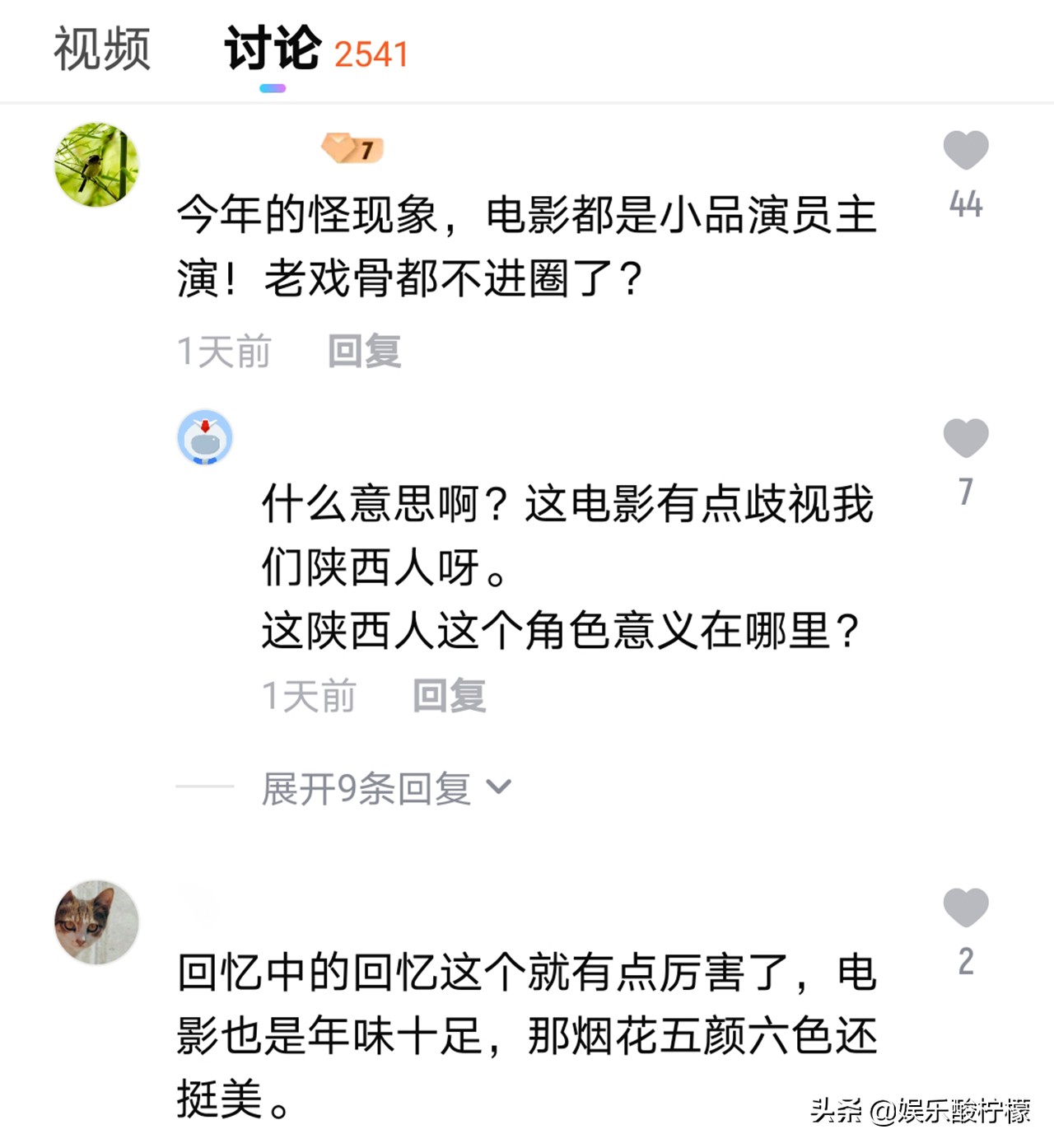Expand 展开9条回复
The width and height of the screenshot is (1054, 1148).
(x=385, y=788)
